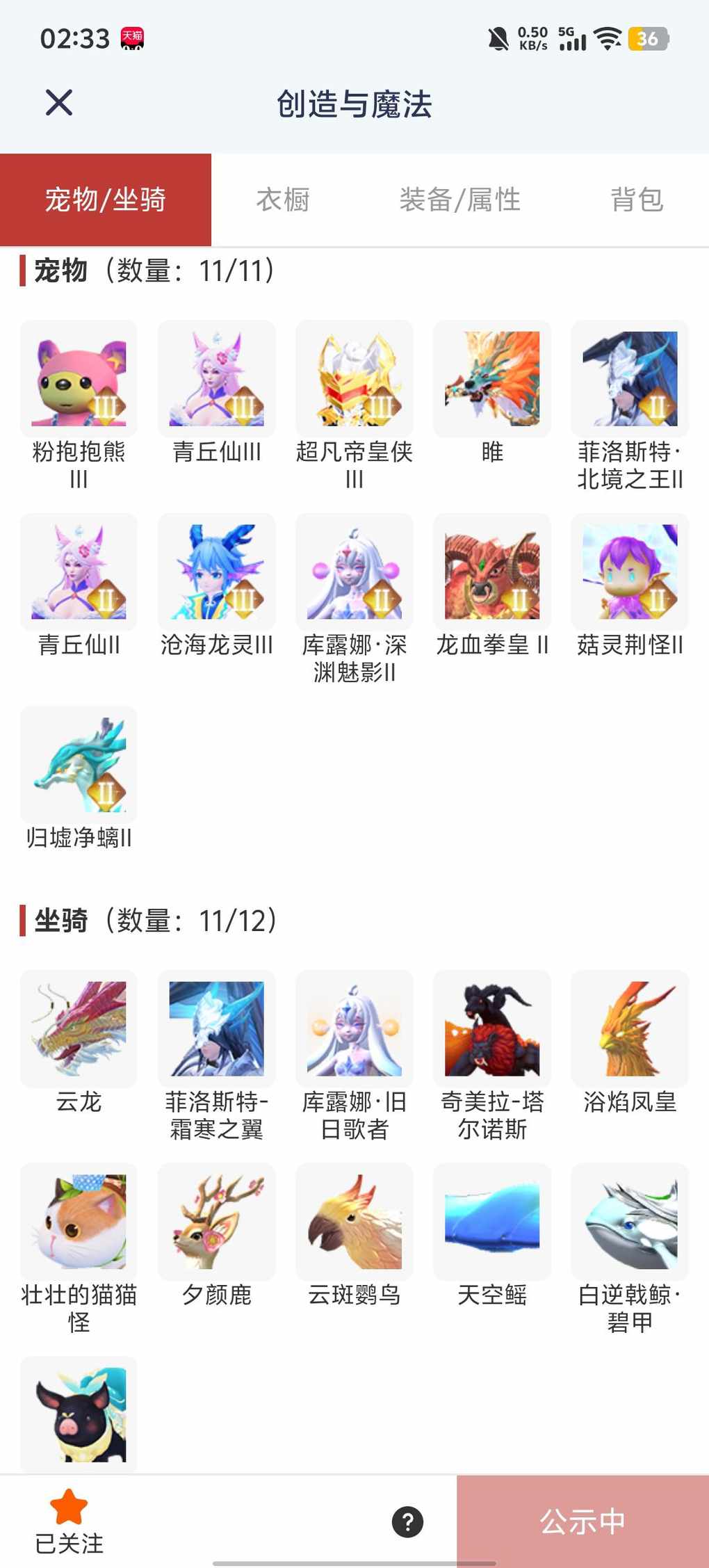Tap the 夕颜鹿 mount tile
The height and width of the screenshot is (1568, 709).
[216, 1222]
